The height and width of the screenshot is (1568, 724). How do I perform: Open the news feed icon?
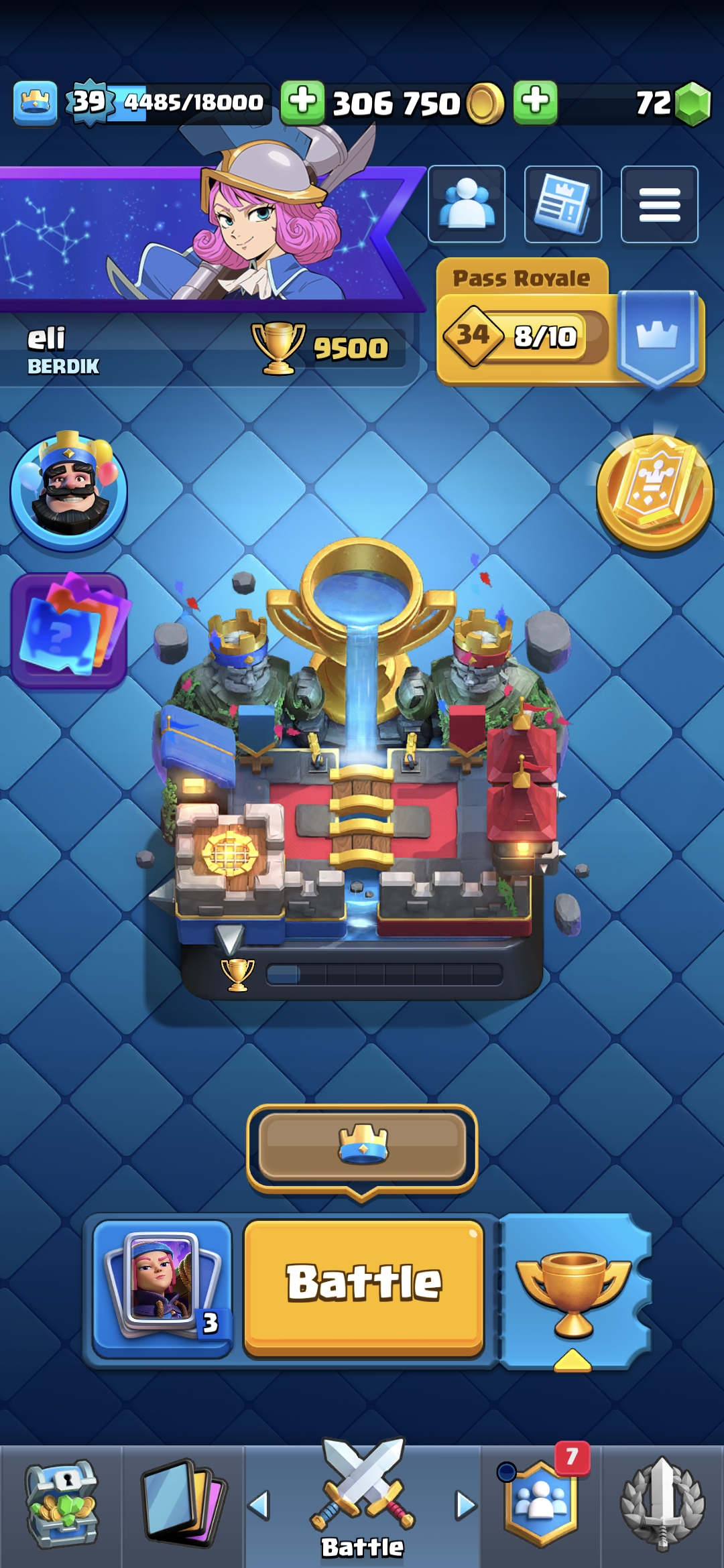(x=563, y=204)
